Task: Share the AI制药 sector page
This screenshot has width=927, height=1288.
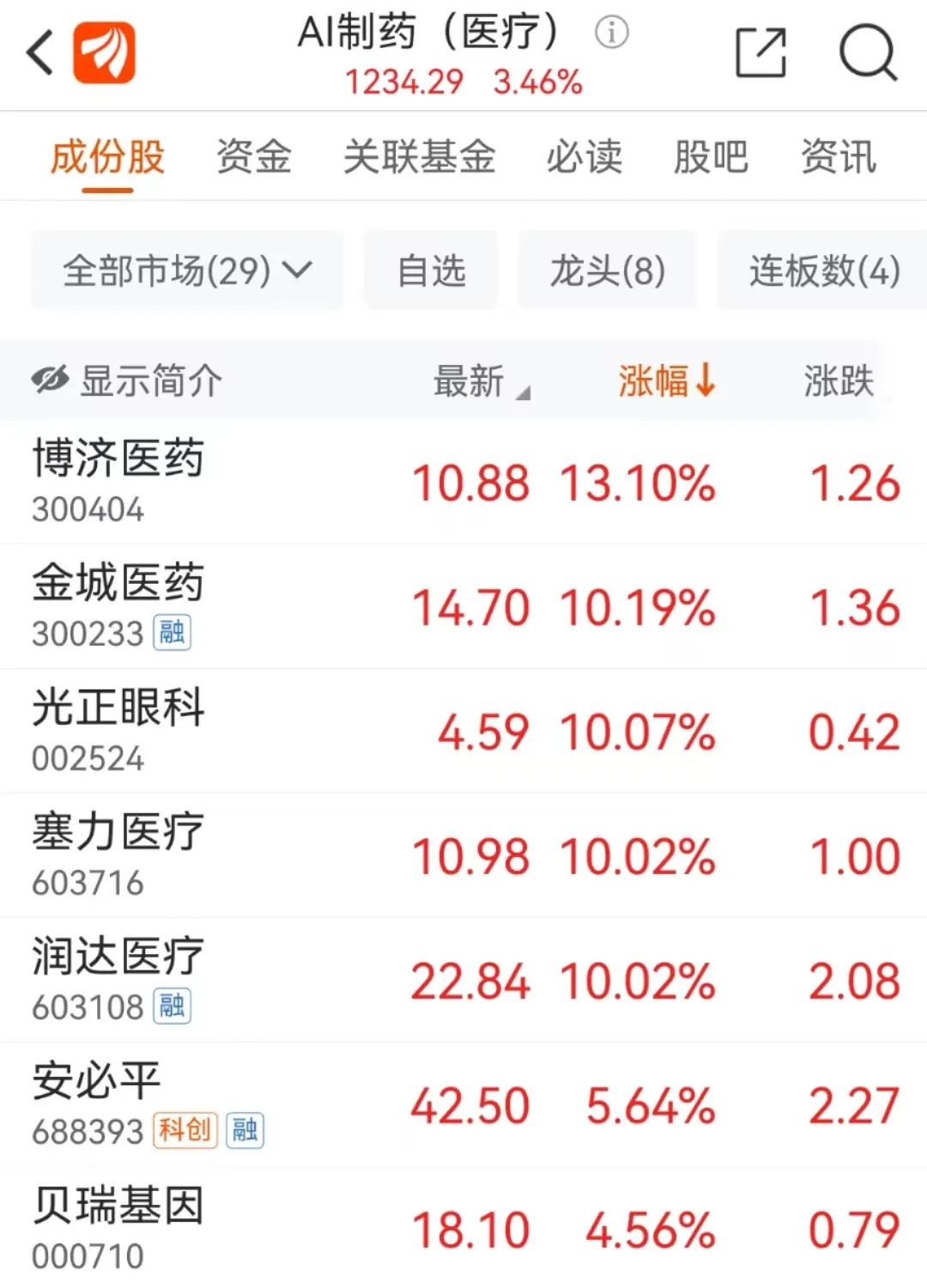Action: [760, 53]
